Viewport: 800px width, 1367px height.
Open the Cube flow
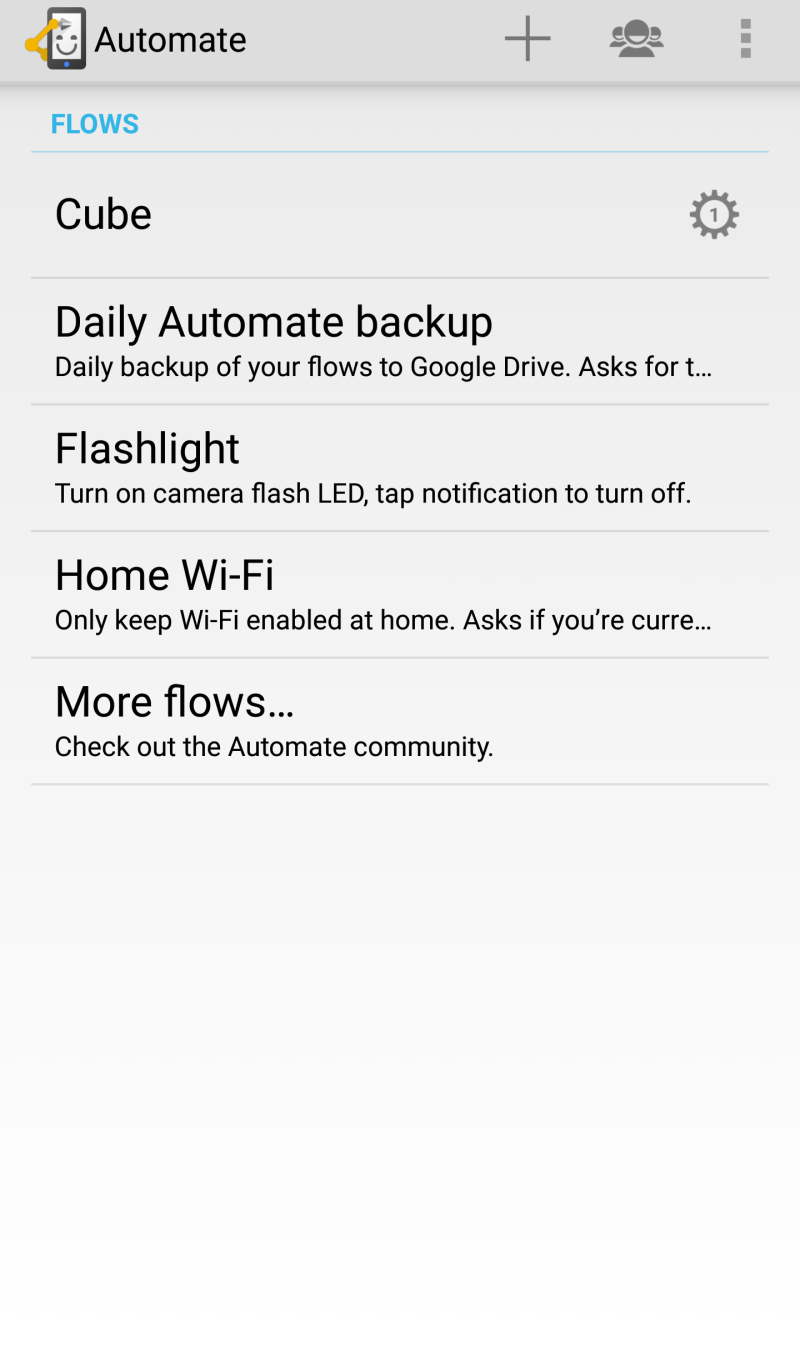click(x=300, y=214)
